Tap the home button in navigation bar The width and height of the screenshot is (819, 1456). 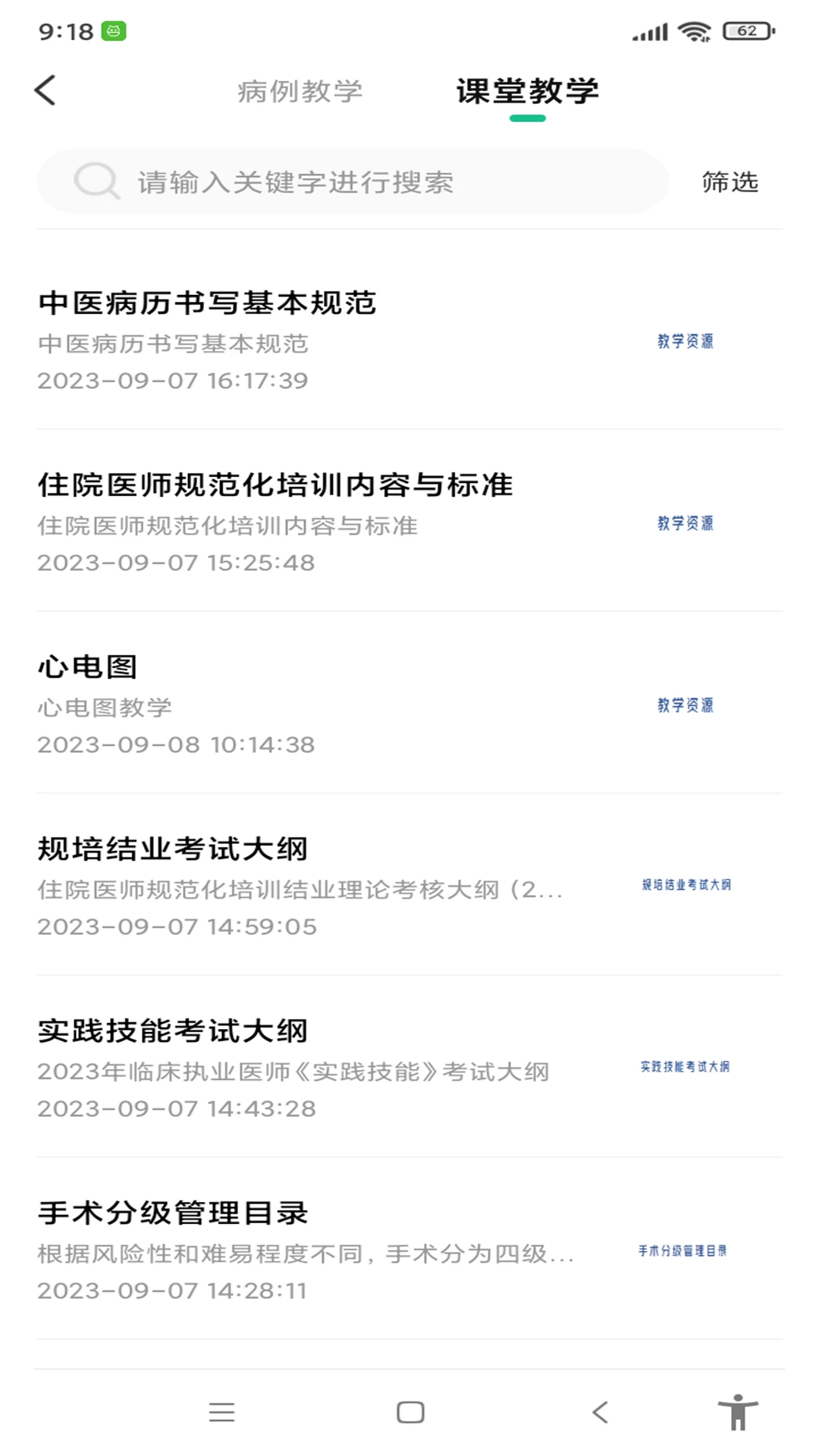click(x=409, y=1412)
